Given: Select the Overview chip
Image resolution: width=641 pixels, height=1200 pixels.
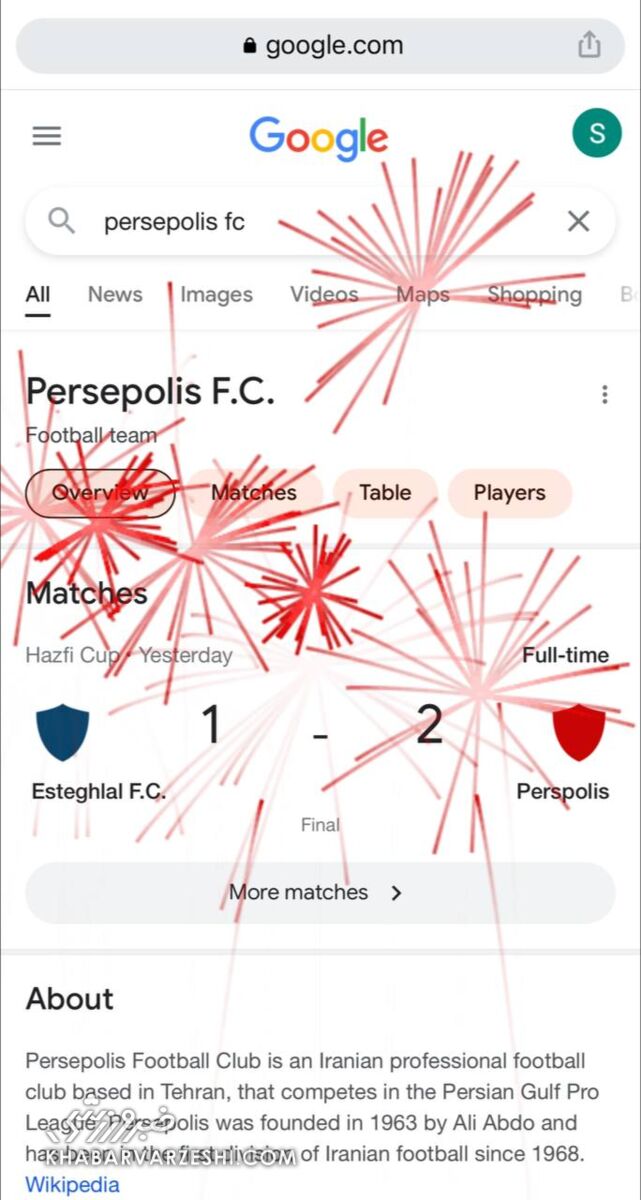Looking at the screenshot, I should tap(100, 493).
